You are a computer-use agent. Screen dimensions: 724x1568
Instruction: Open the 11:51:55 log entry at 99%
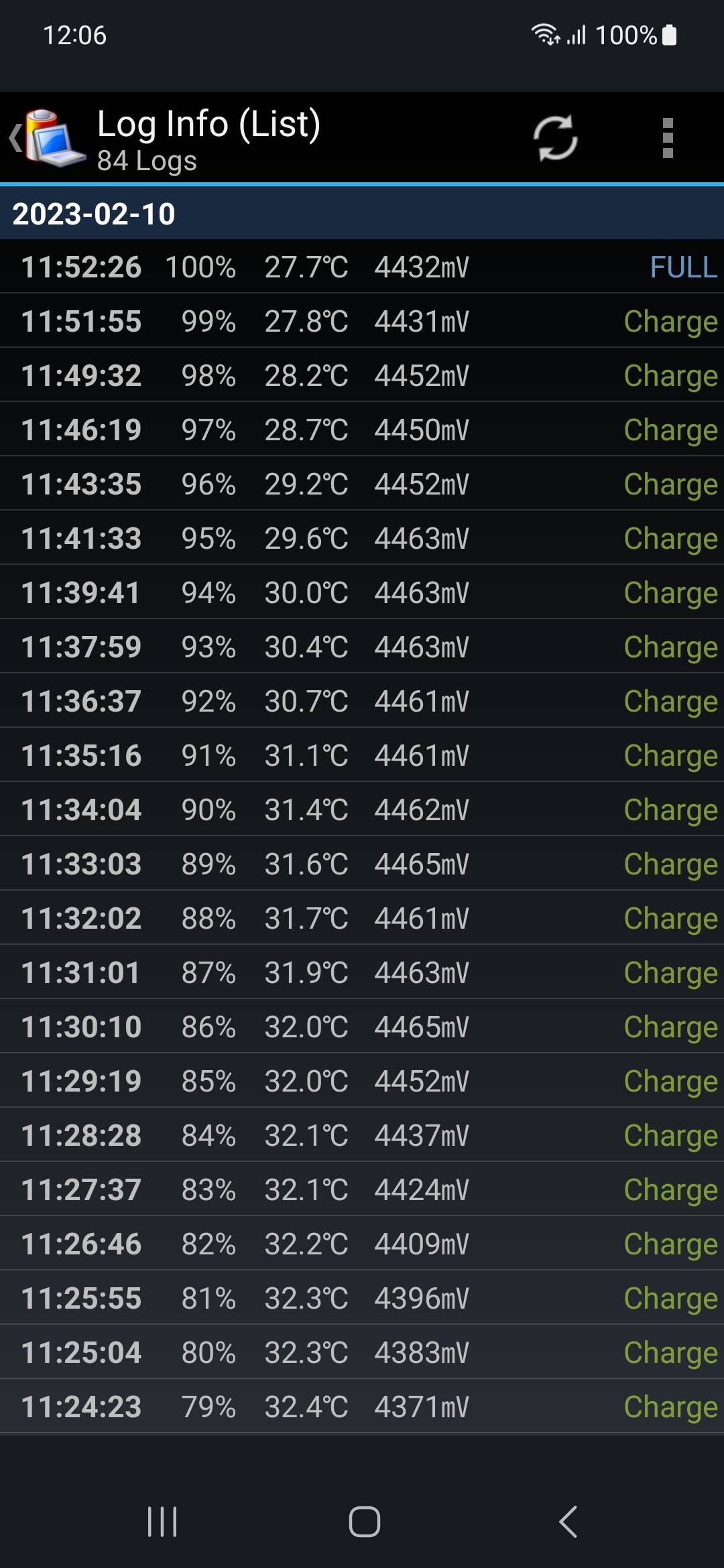coord(362,321)
